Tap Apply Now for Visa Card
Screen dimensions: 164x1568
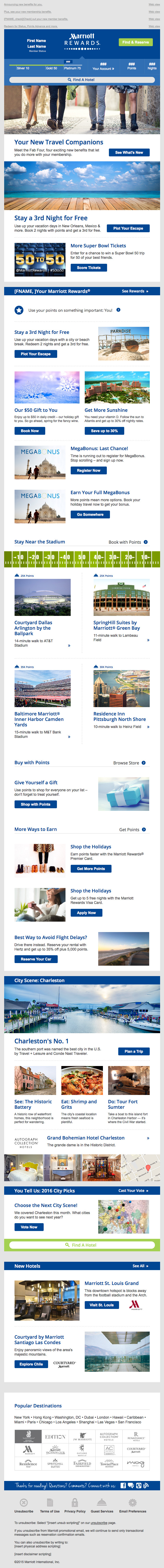86,912
